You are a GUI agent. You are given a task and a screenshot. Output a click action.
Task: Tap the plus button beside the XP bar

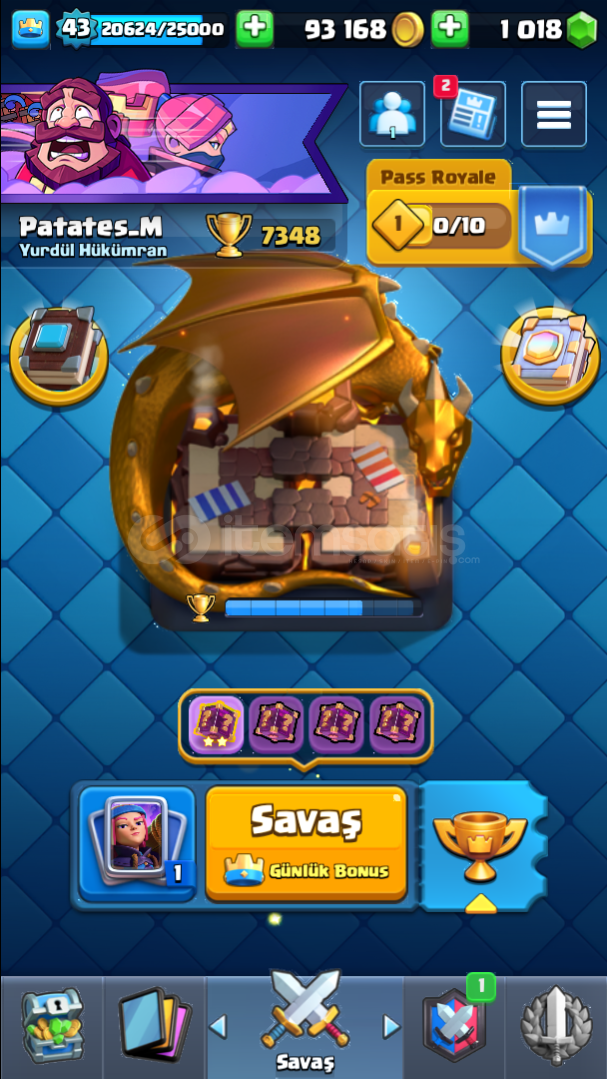(x=255, y=29)
